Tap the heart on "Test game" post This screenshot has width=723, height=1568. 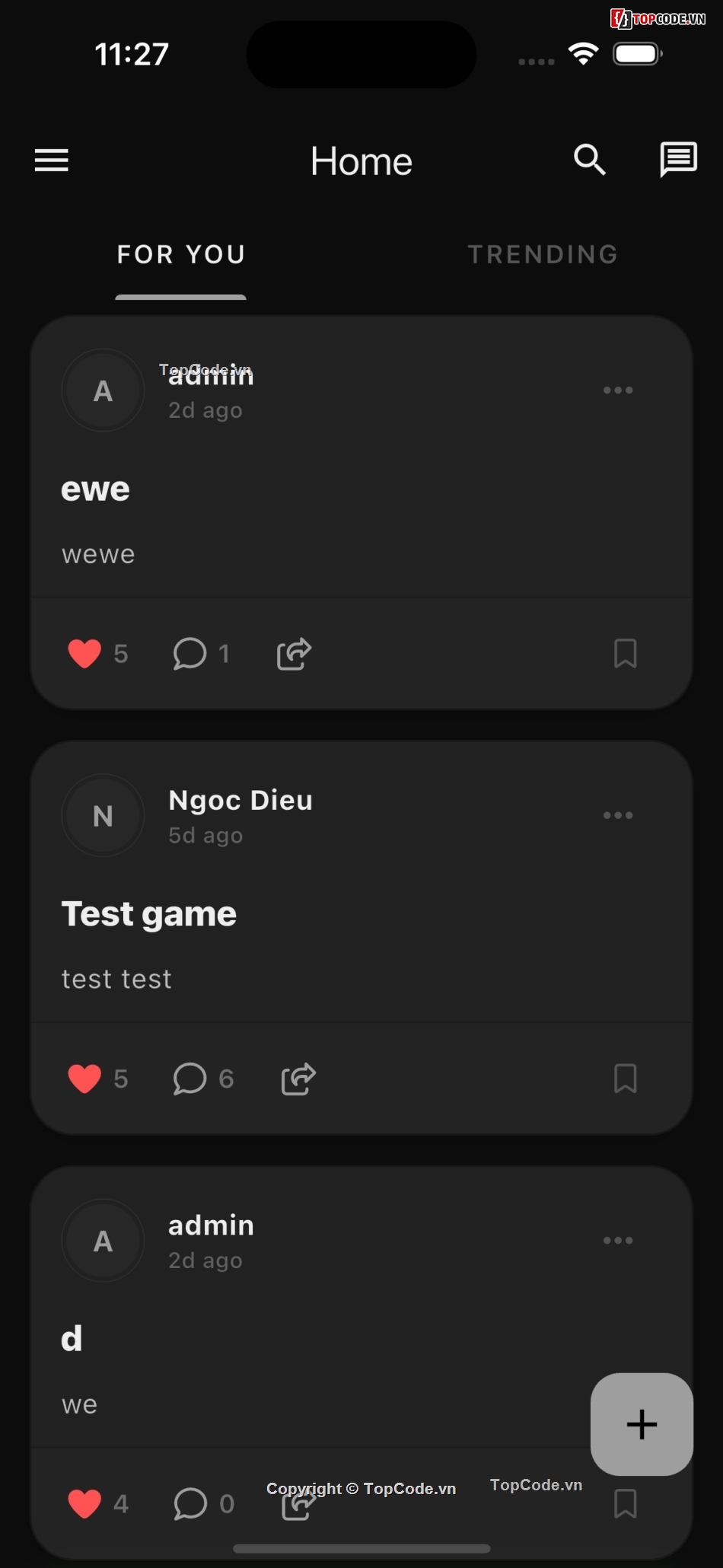click(x=84, y=1079)
